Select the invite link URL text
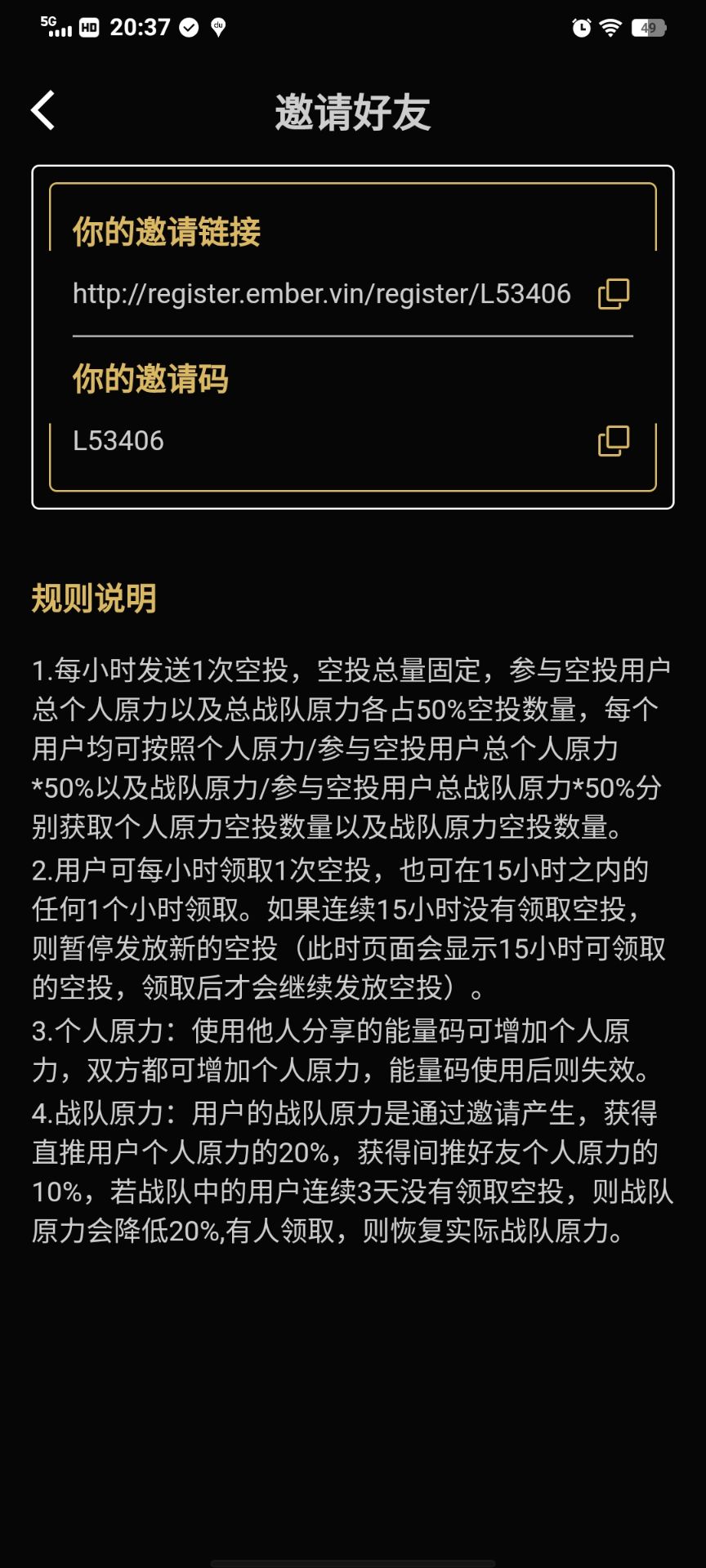The height and width of the screenshot is (1568, 706). coord(321,292)
